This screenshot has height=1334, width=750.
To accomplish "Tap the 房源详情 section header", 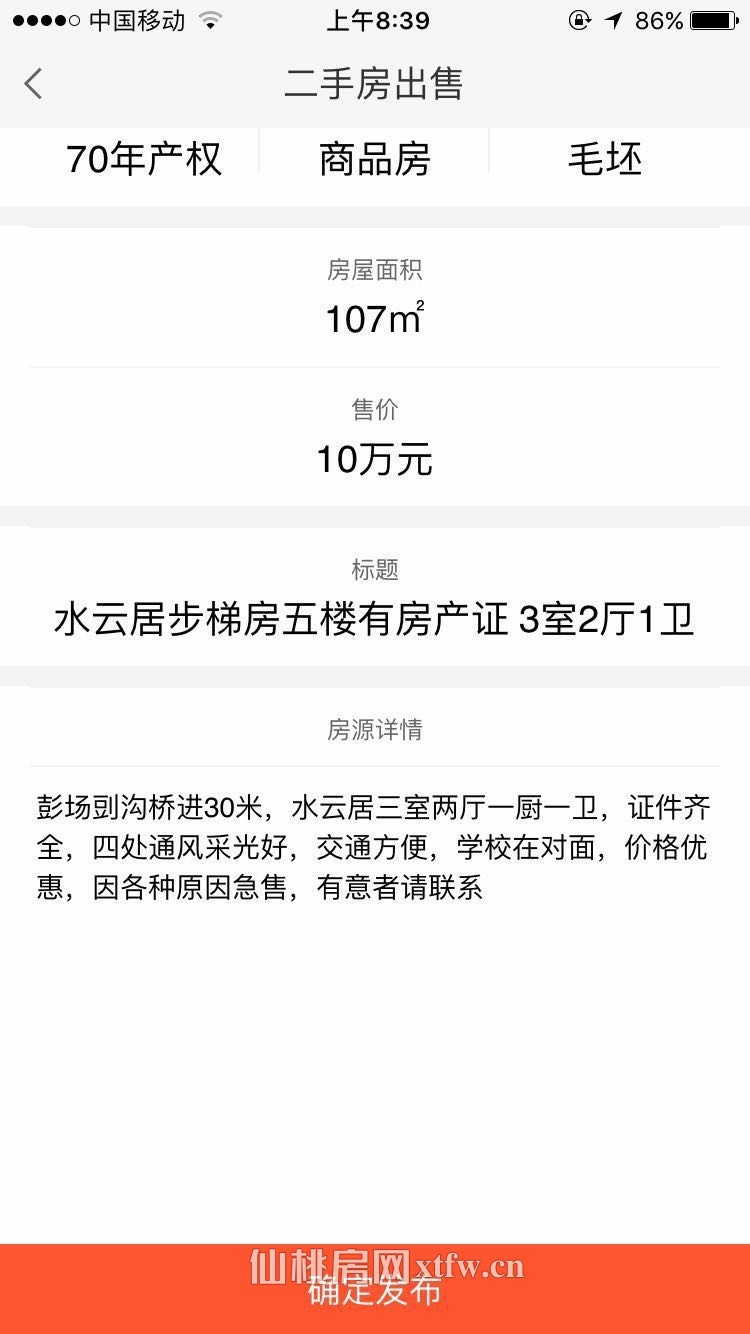I will pos(375,728).
